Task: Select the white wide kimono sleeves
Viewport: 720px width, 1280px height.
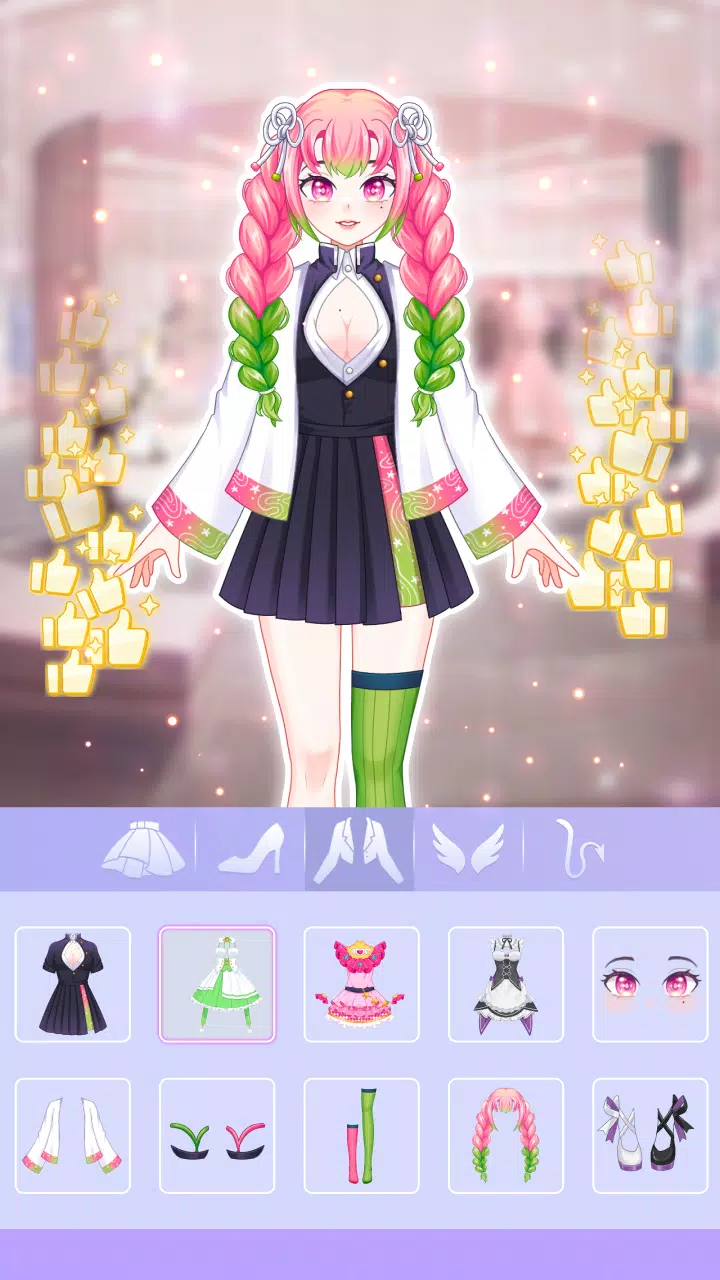Action: [x=72, y=1143]
